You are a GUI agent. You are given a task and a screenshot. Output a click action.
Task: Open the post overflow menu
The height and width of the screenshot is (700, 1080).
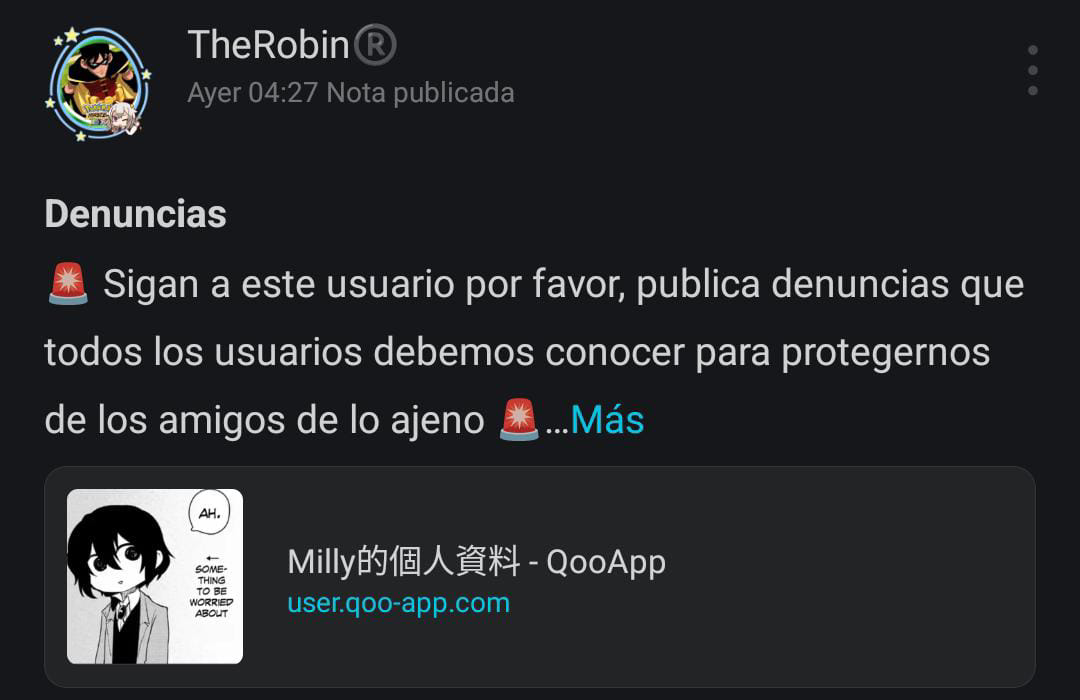pyautogui.click(x=1032, y=71)
